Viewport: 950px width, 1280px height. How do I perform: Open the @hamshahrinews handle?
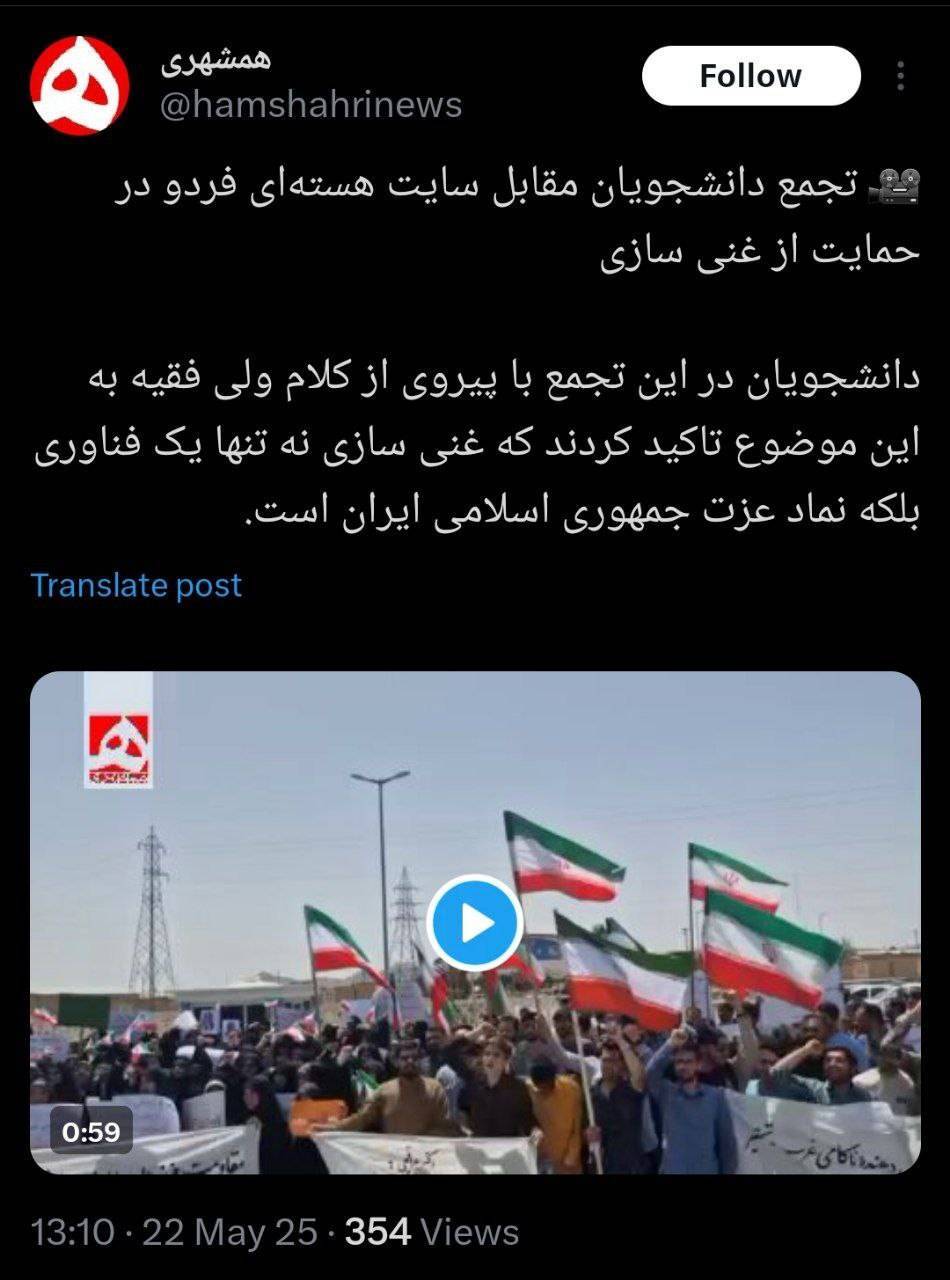311,105
